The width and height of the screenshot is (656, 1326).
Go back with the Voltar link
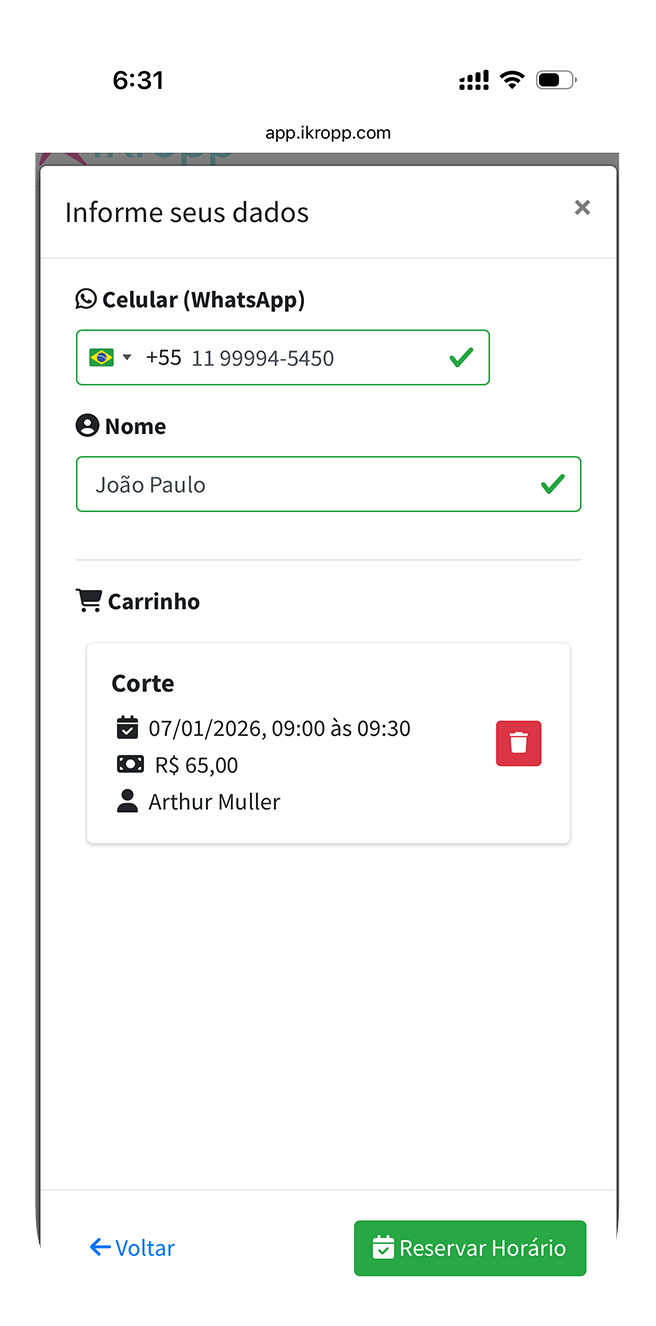click(132, 1248)
